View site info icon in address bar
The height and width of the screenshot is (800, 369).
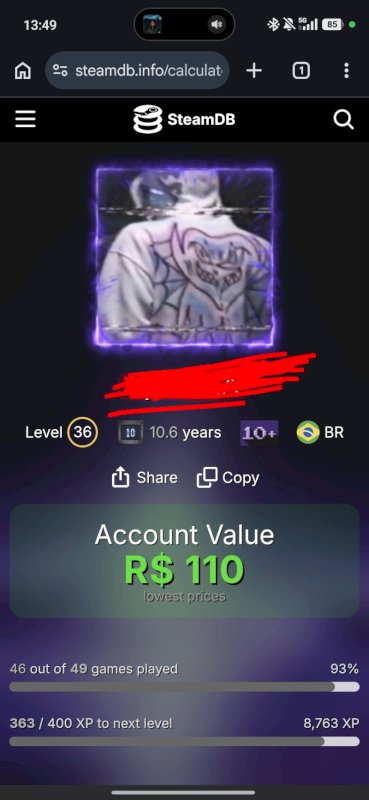[60, 70]
